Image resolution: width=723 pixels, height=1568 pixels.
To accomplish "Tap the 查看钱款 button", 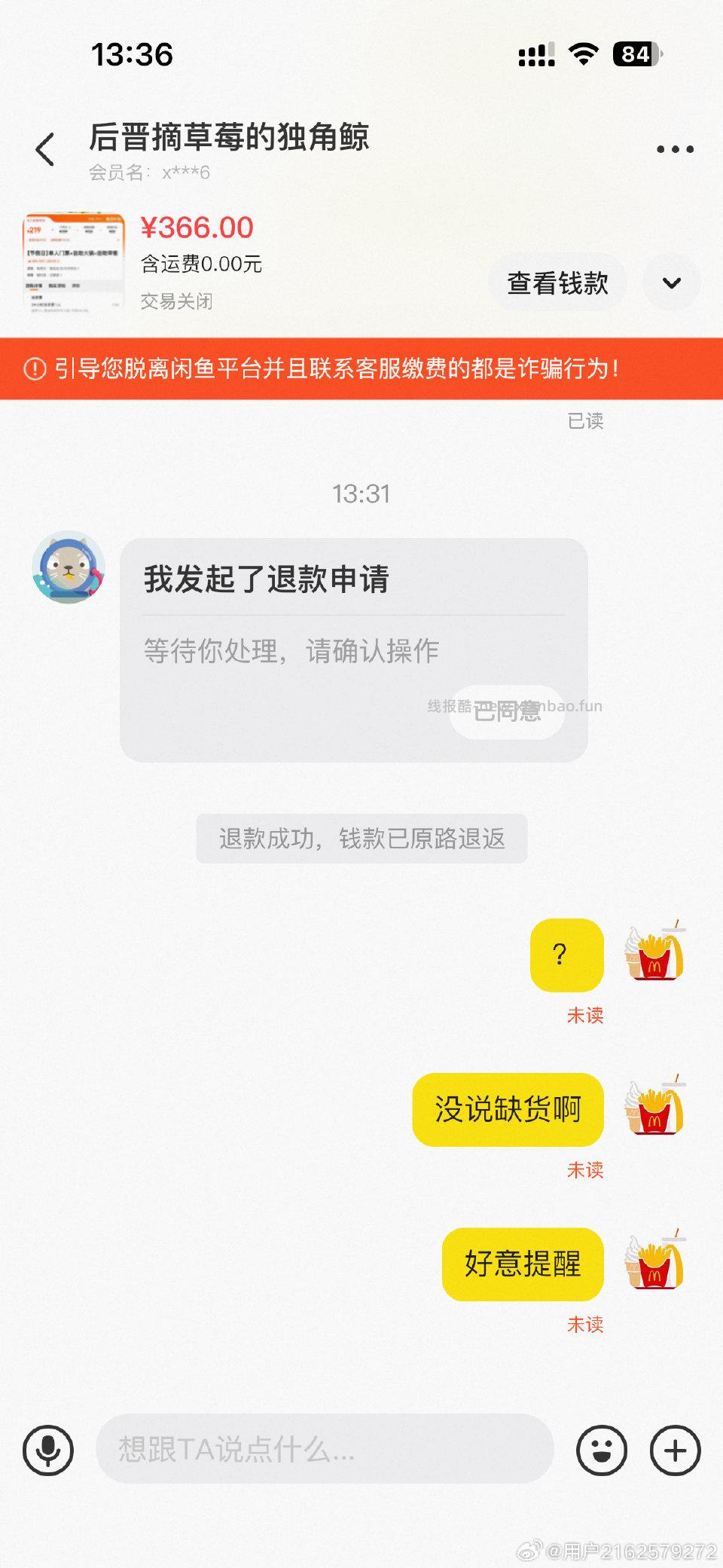I will (x=557, y=282).
